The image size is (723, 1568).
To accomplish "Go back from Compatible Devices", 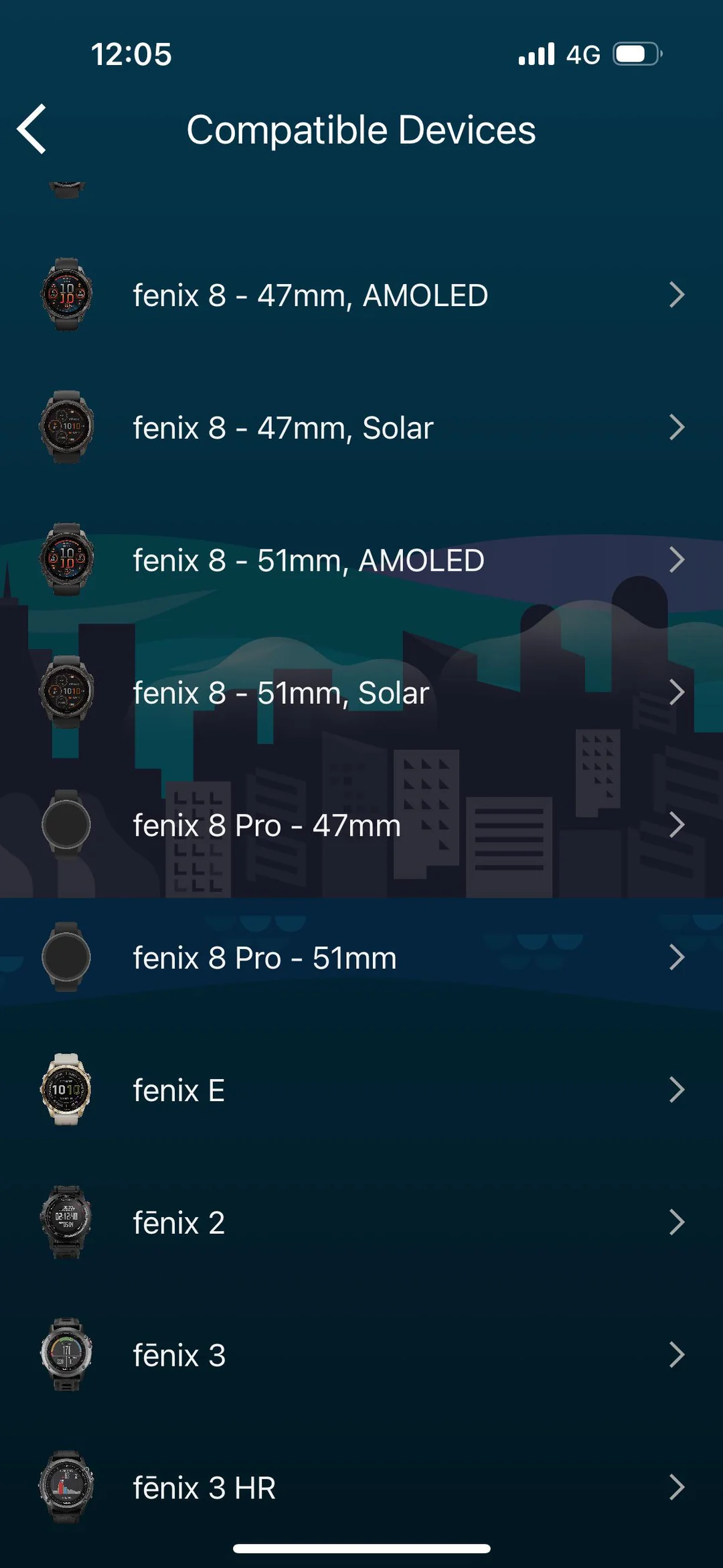I will coord(32,129).
